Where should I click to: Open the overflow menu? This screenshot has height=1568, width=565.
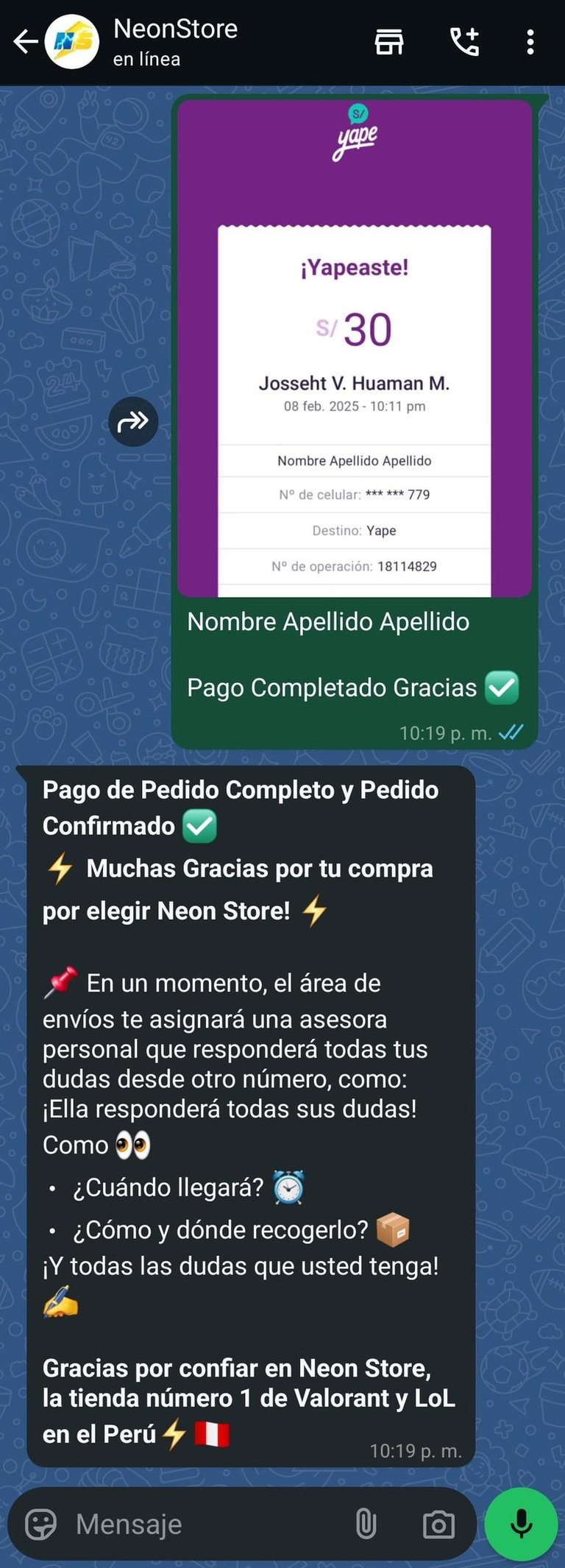pyautogui.click(x=530, y=42)
